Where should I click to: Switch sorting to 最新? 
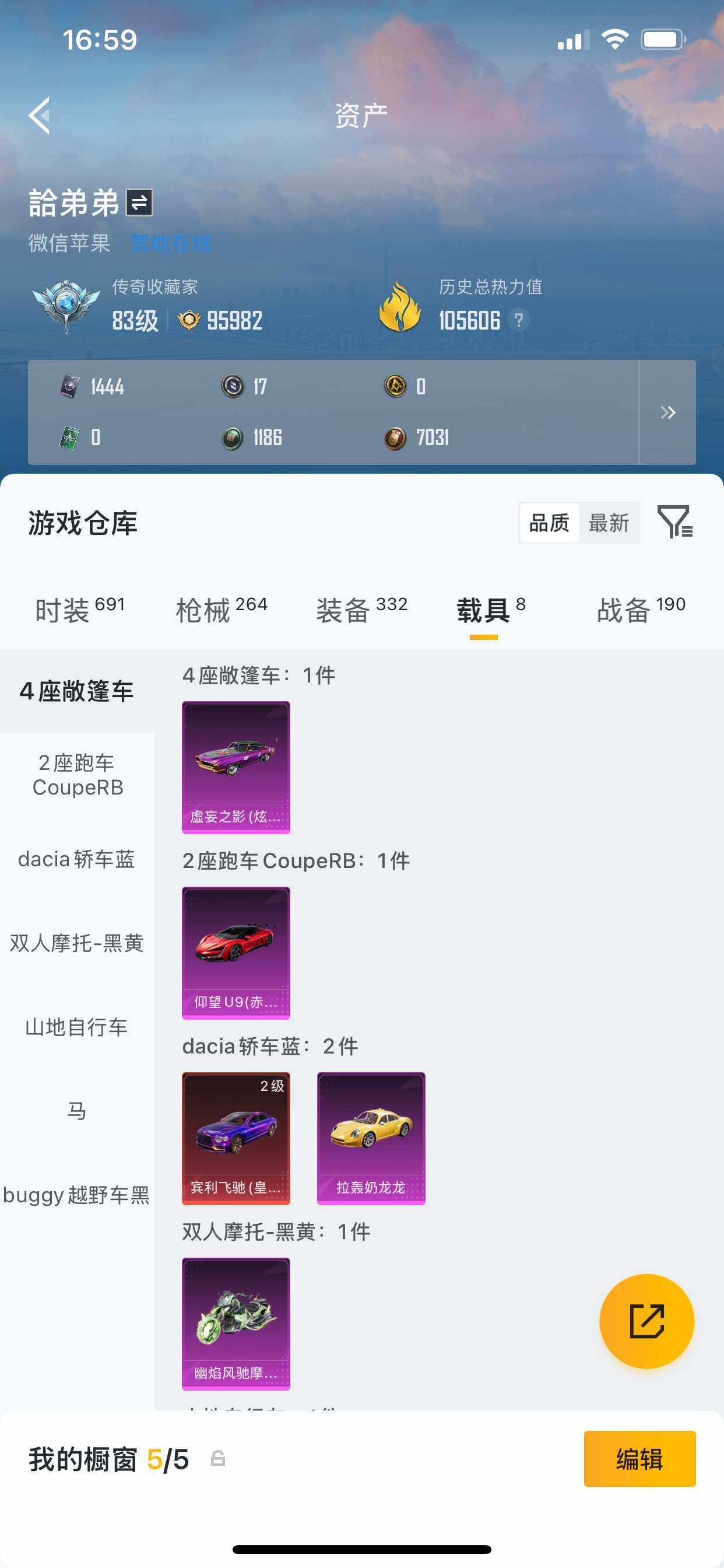pos(609,522)
